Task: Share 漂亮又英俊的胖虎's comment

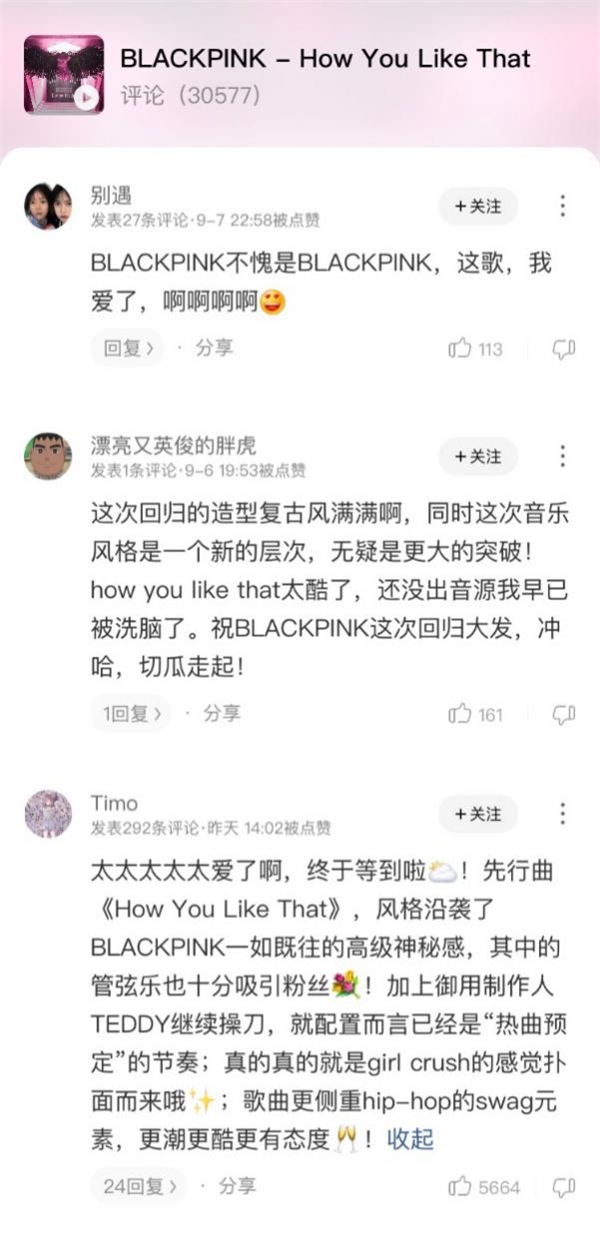Action: tap(221, 713)
